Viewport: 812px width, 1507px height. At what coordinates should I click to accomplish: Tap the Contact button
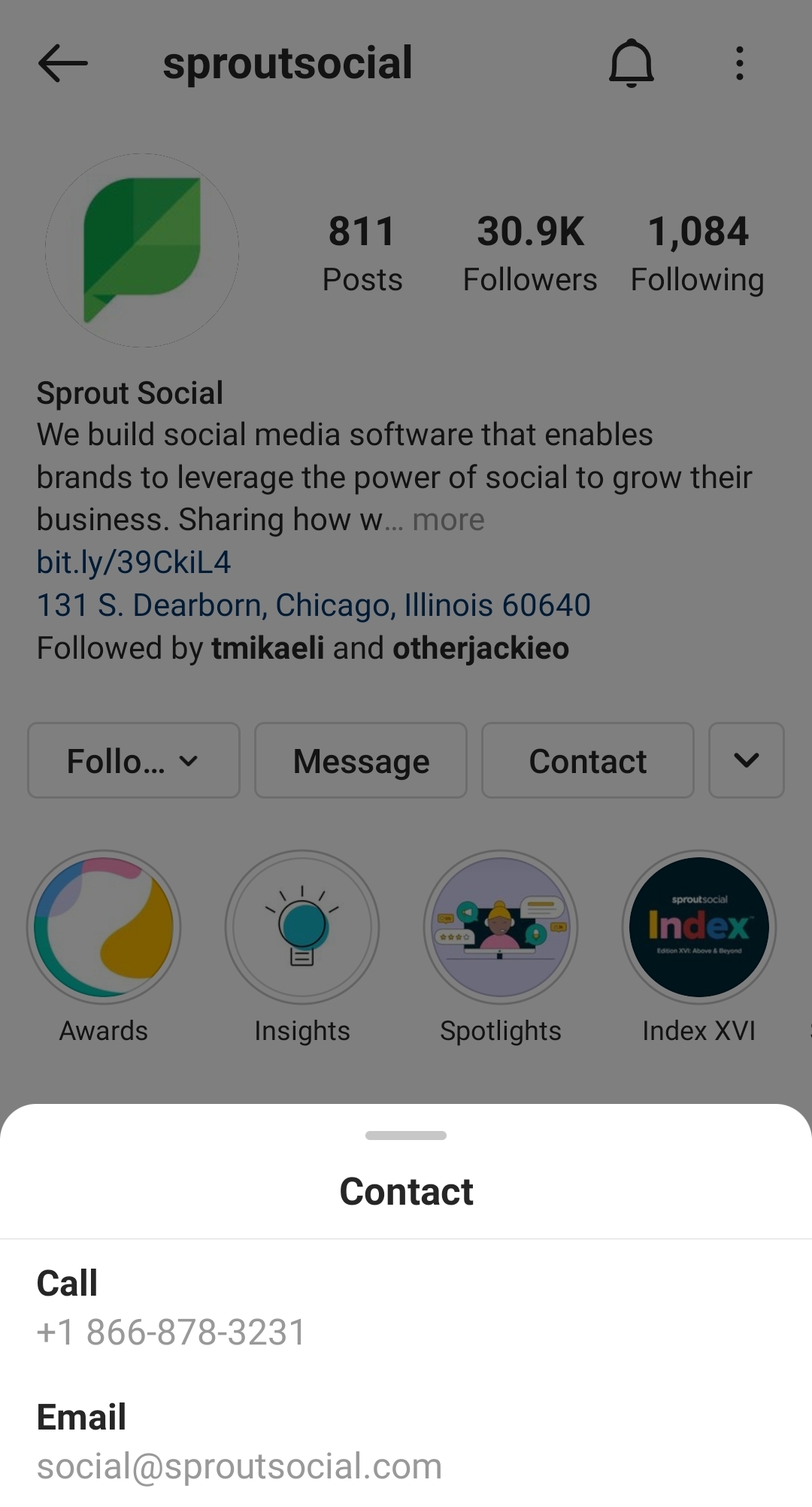point(587,761)
